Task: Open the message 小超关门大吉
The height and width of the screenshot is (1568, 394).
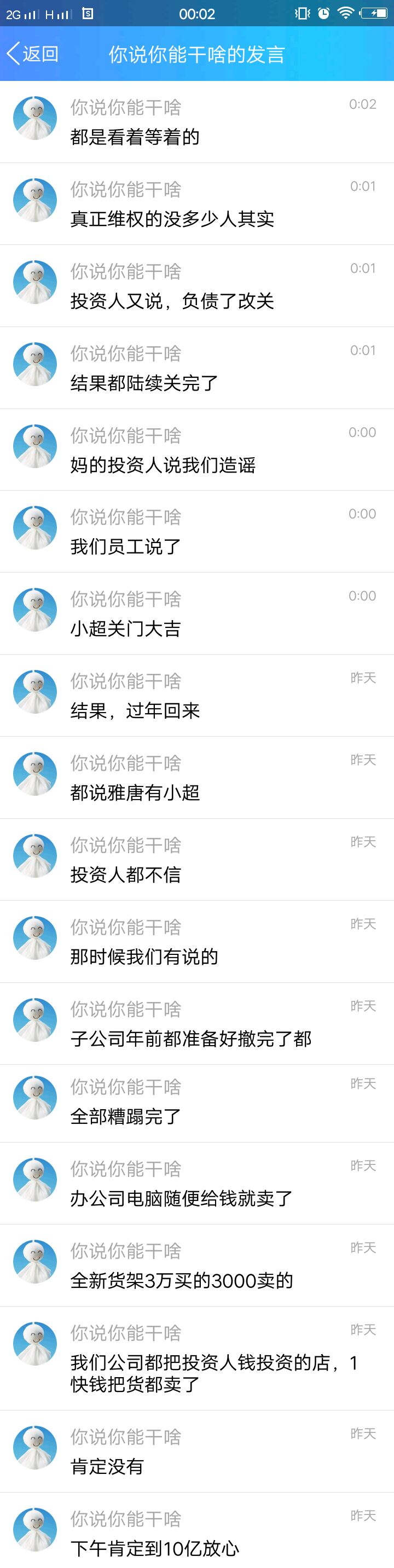Action: tap(125, 629)
